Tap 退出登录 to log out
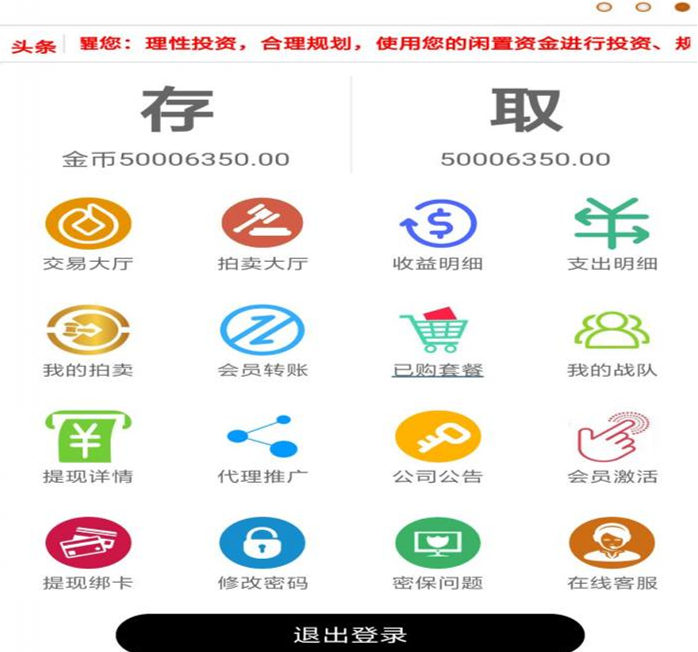 (350, 634)
